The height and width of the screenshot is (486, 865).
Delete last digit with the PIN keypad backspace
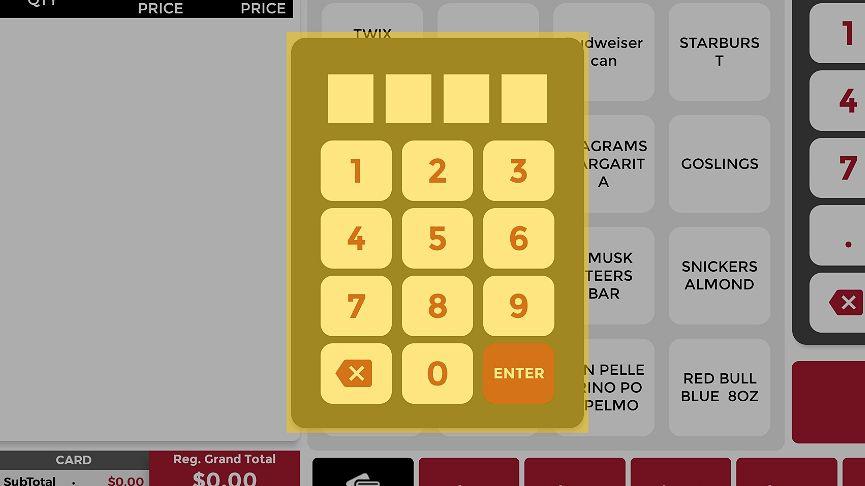pyautogui.click(x=356, y=374)
